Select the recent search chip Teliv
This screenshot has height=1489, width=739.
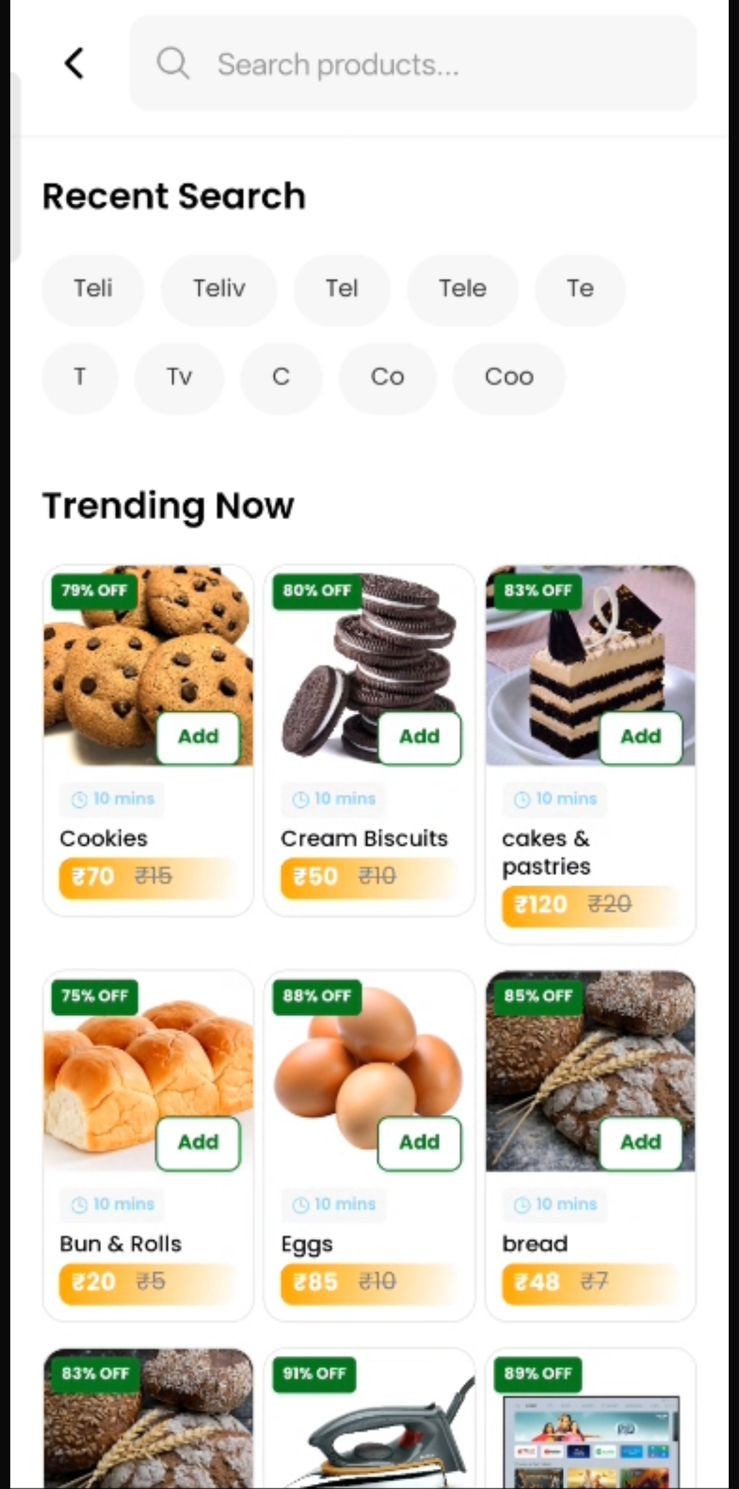coord(219,289)
